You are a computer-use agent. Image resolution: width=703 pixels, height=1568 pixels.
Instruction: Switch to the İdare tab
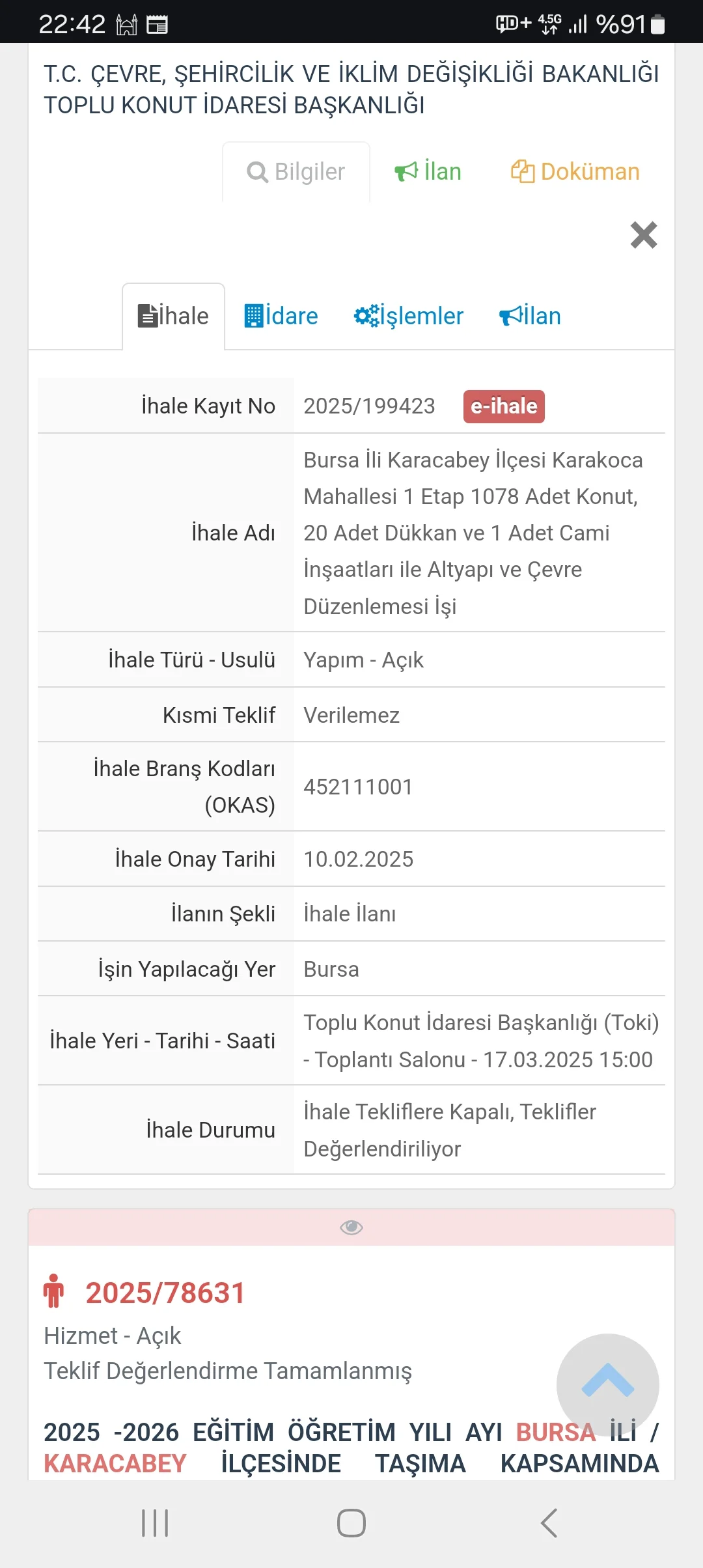pyautogui.click(x=281, y=315)
